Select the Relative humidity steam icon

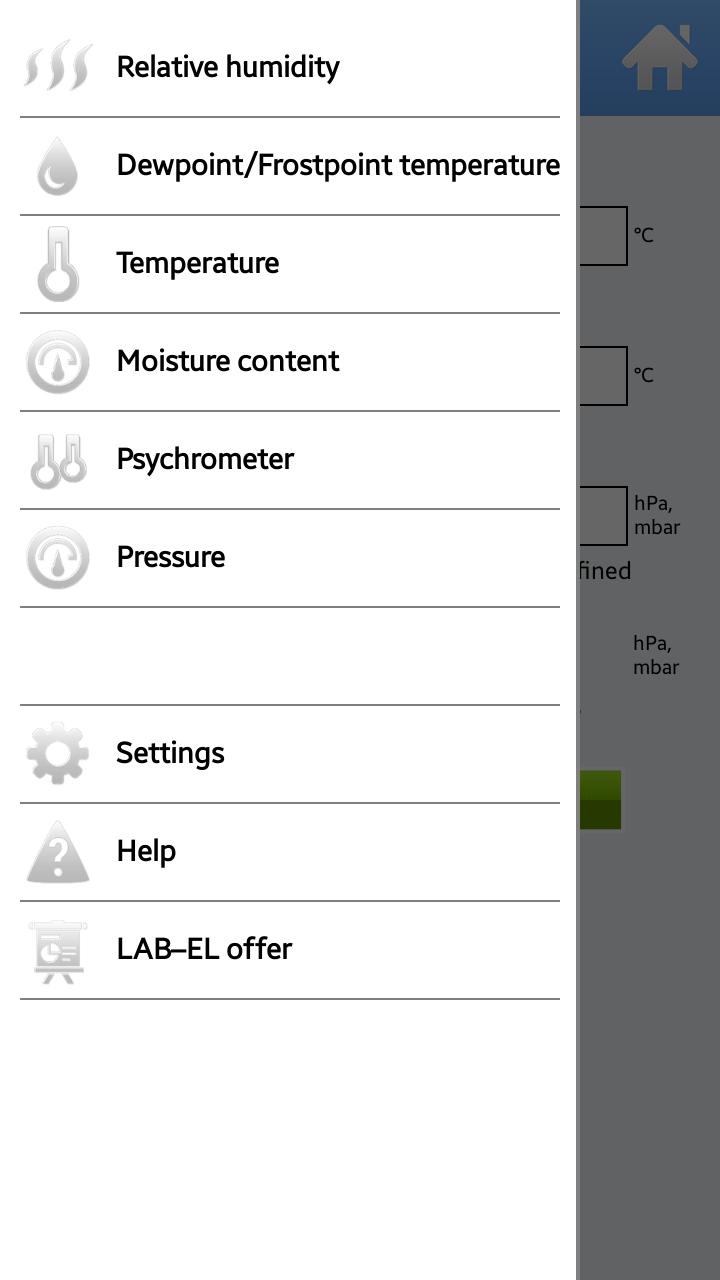57,66
